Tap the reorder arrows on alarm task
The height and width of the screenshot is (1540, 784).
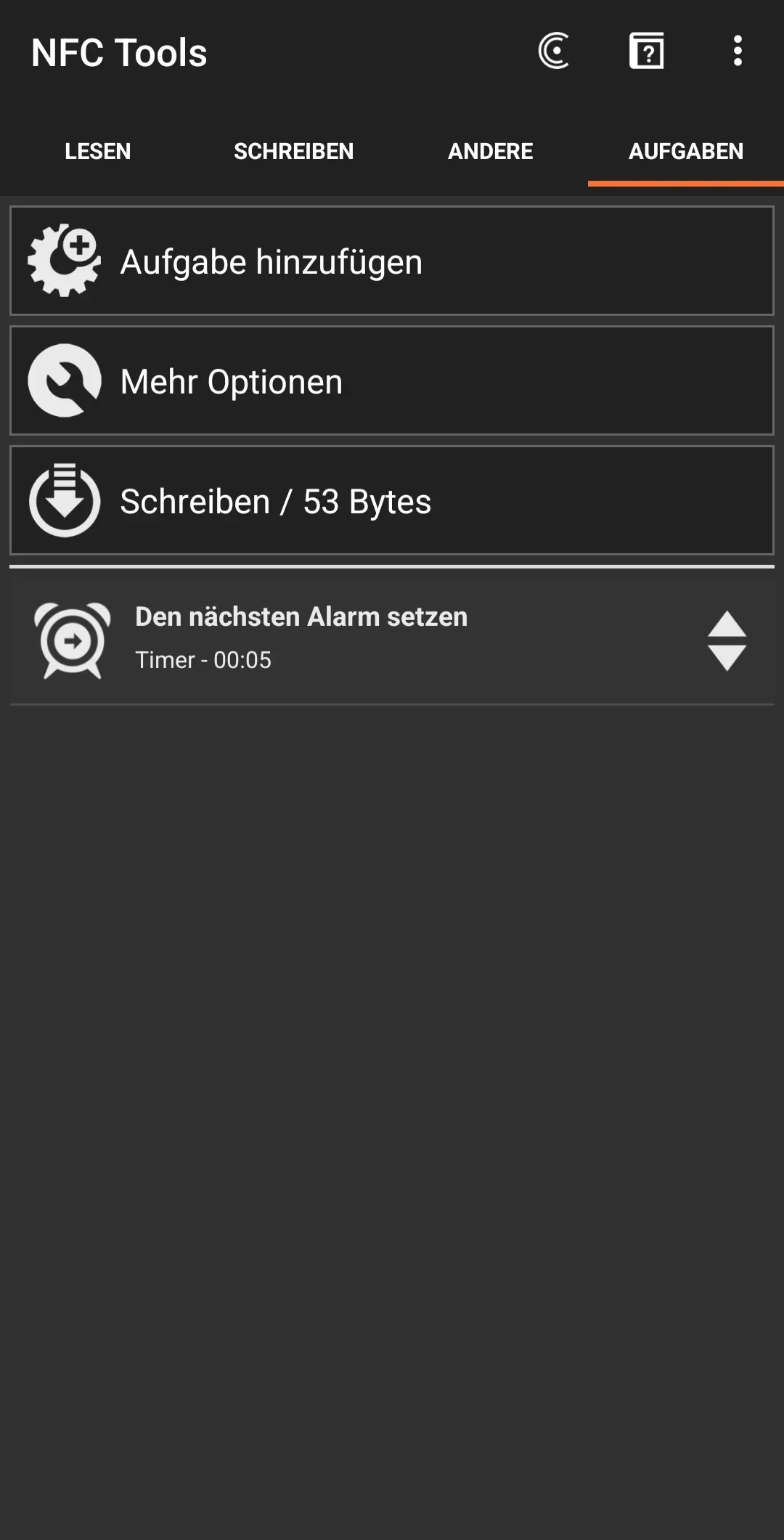pyautogui.click(x=727, y=640)
